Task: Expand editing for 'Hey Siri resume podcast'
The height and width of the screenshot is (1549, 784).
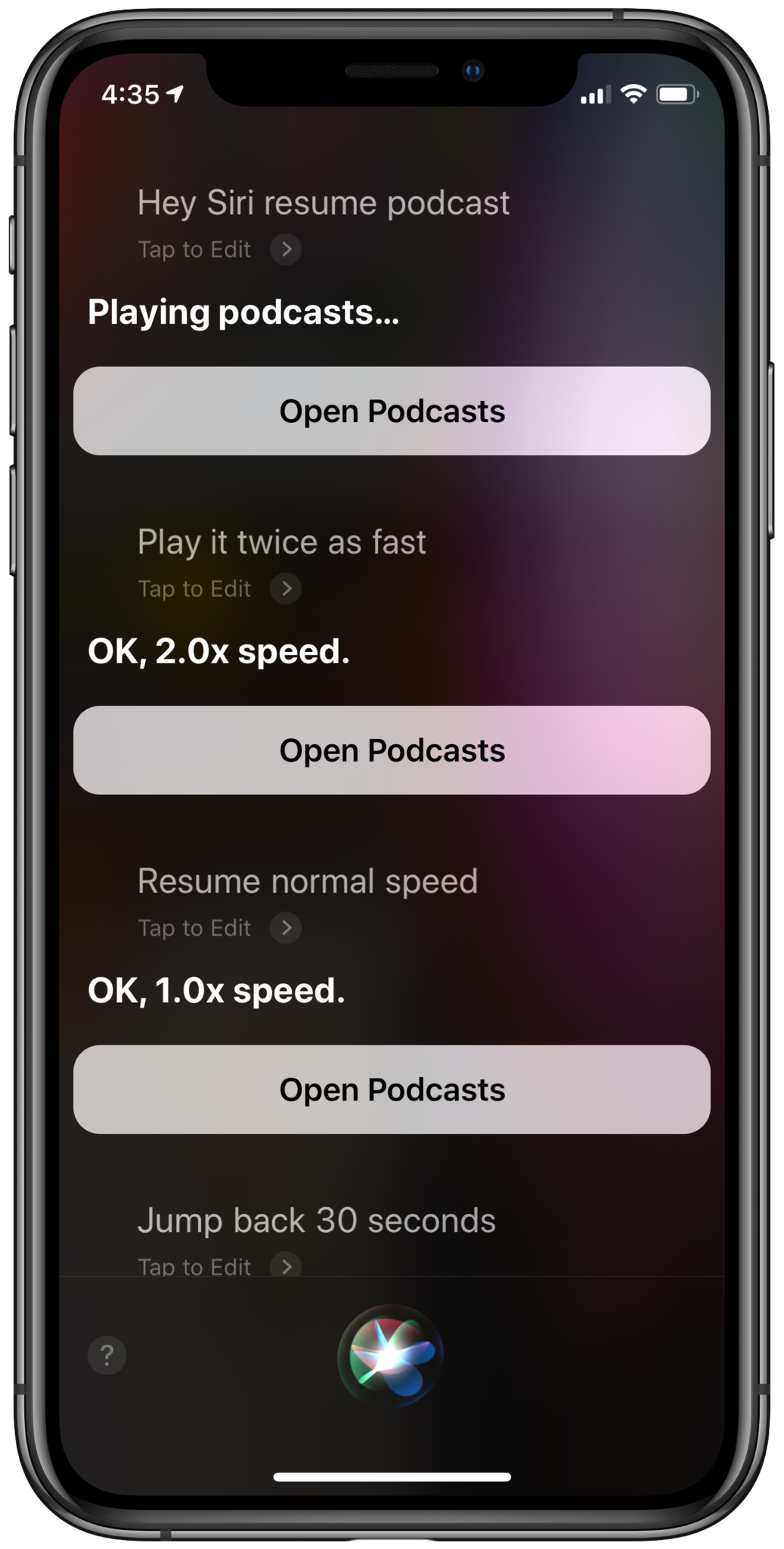Action: point(286,250)
